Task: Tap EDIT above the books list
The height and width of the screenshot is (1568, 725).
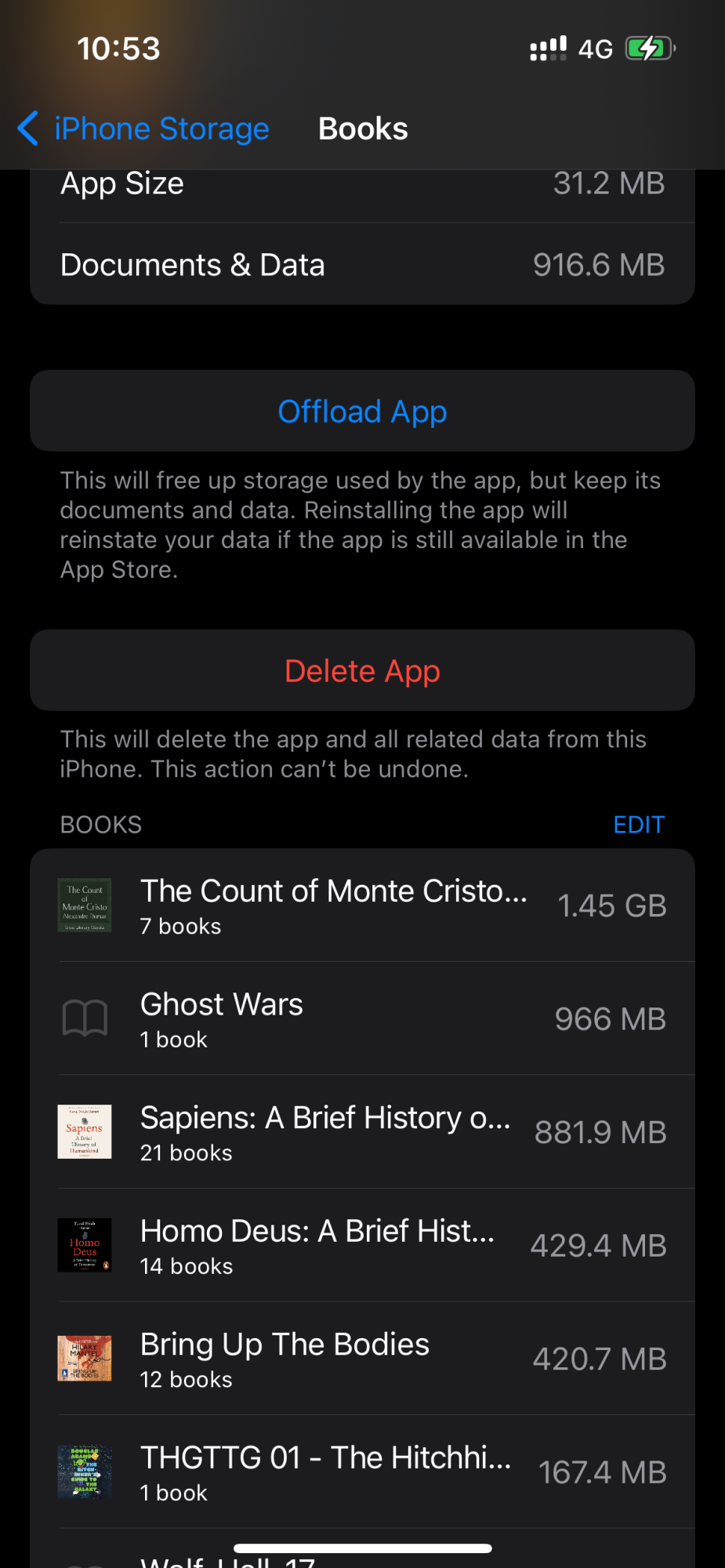Action: click(638, 825)
